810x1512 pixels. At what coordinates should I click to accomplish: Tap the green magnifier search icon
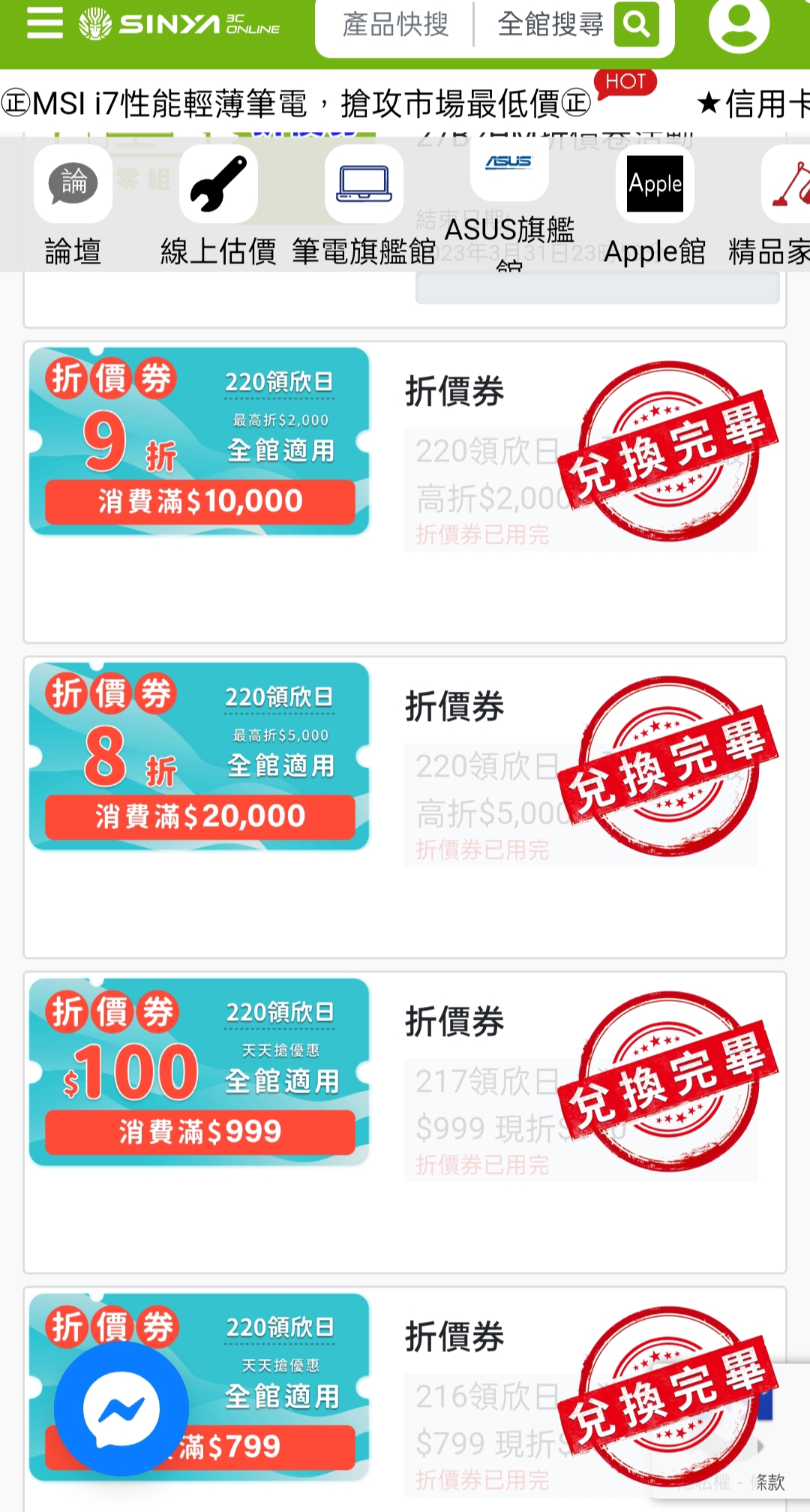[x=638, y=26]
